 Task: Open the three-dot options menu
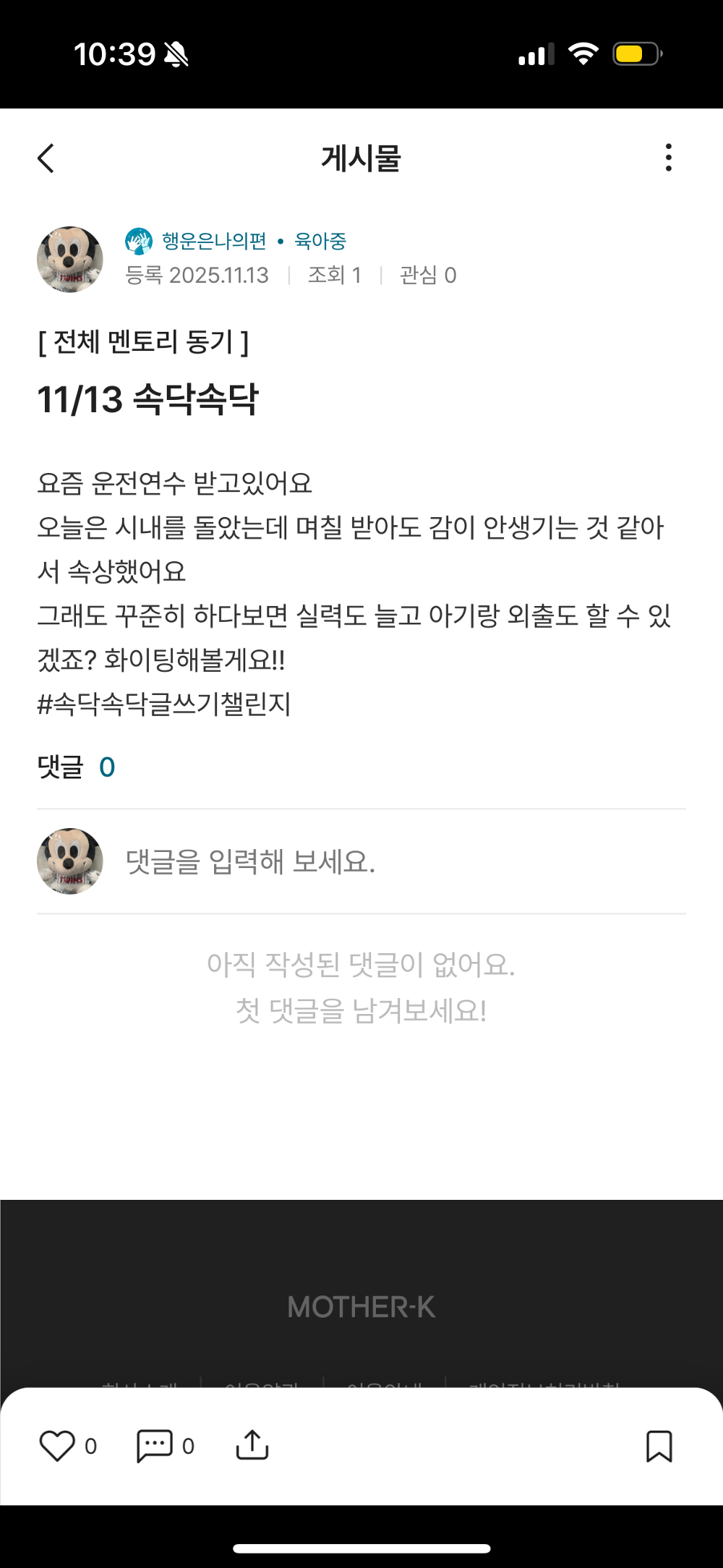coord(667,158)
